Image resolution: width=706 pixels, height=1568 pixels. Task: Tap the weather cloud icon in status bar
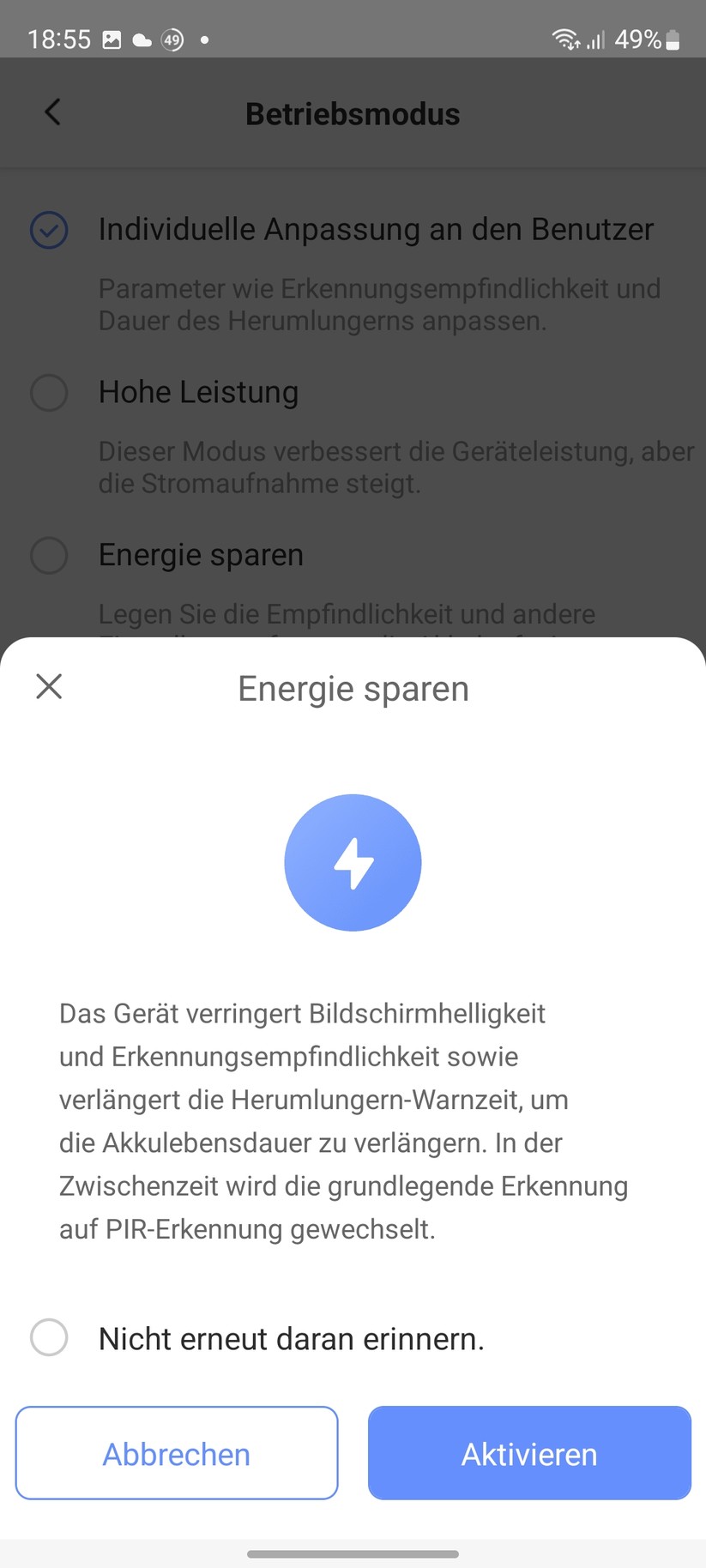(x=142, y=39)
